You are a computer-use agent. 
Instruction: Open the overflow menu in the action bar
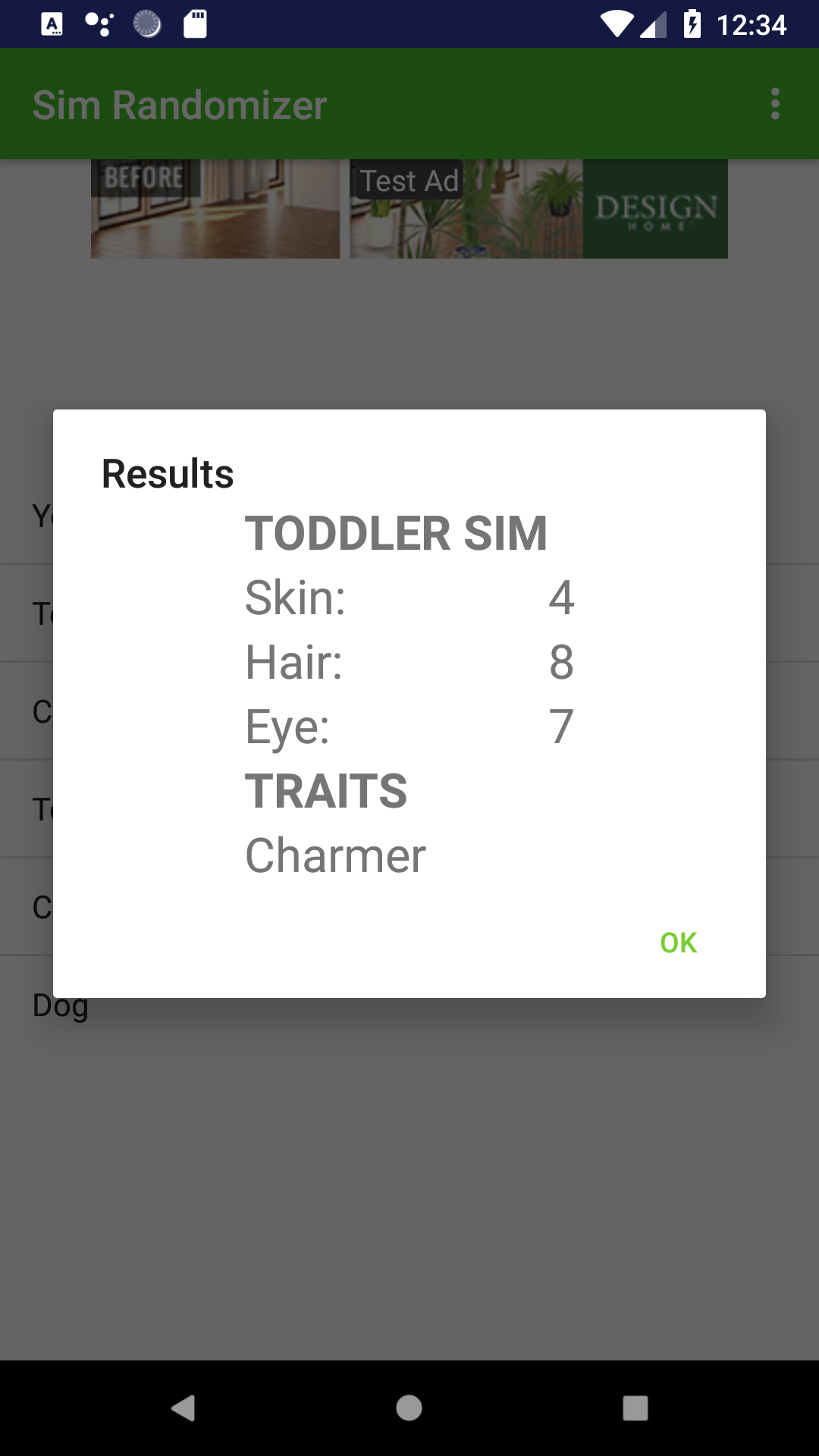[x=775, y=104]
